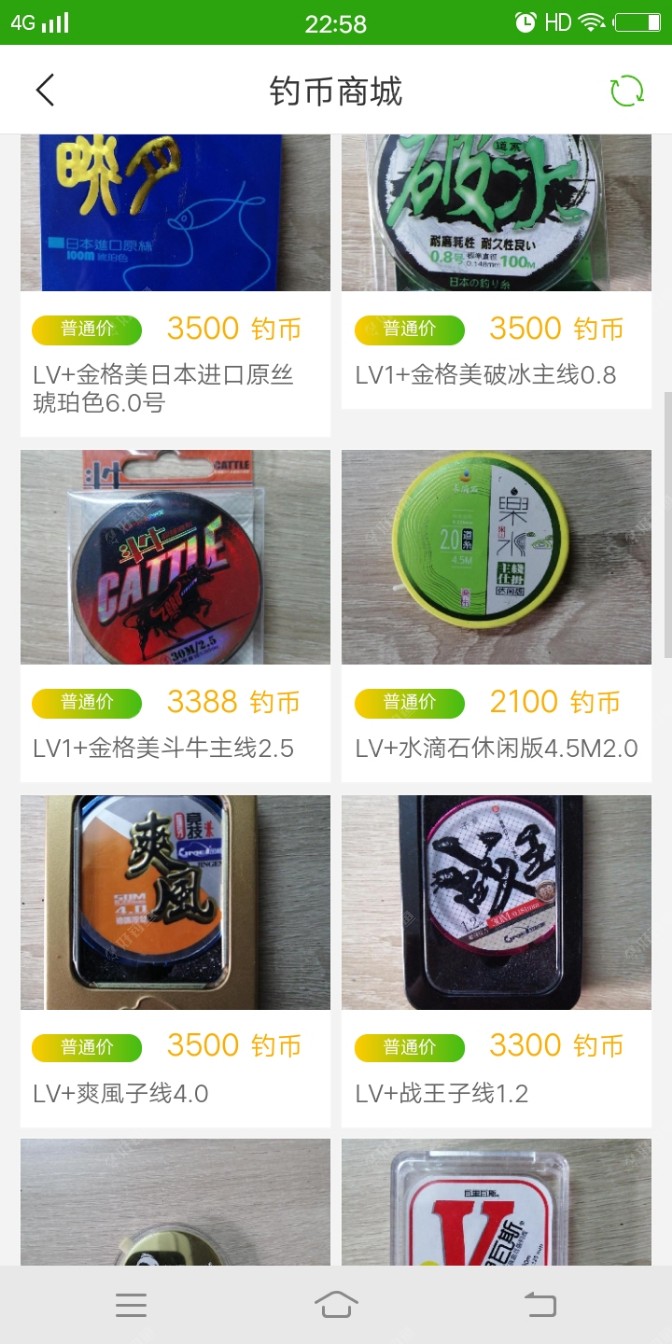The width and height of the screenshot is (672, 1344).
Task: Refresh the 钓币商城 page
Action: point(627,91)
